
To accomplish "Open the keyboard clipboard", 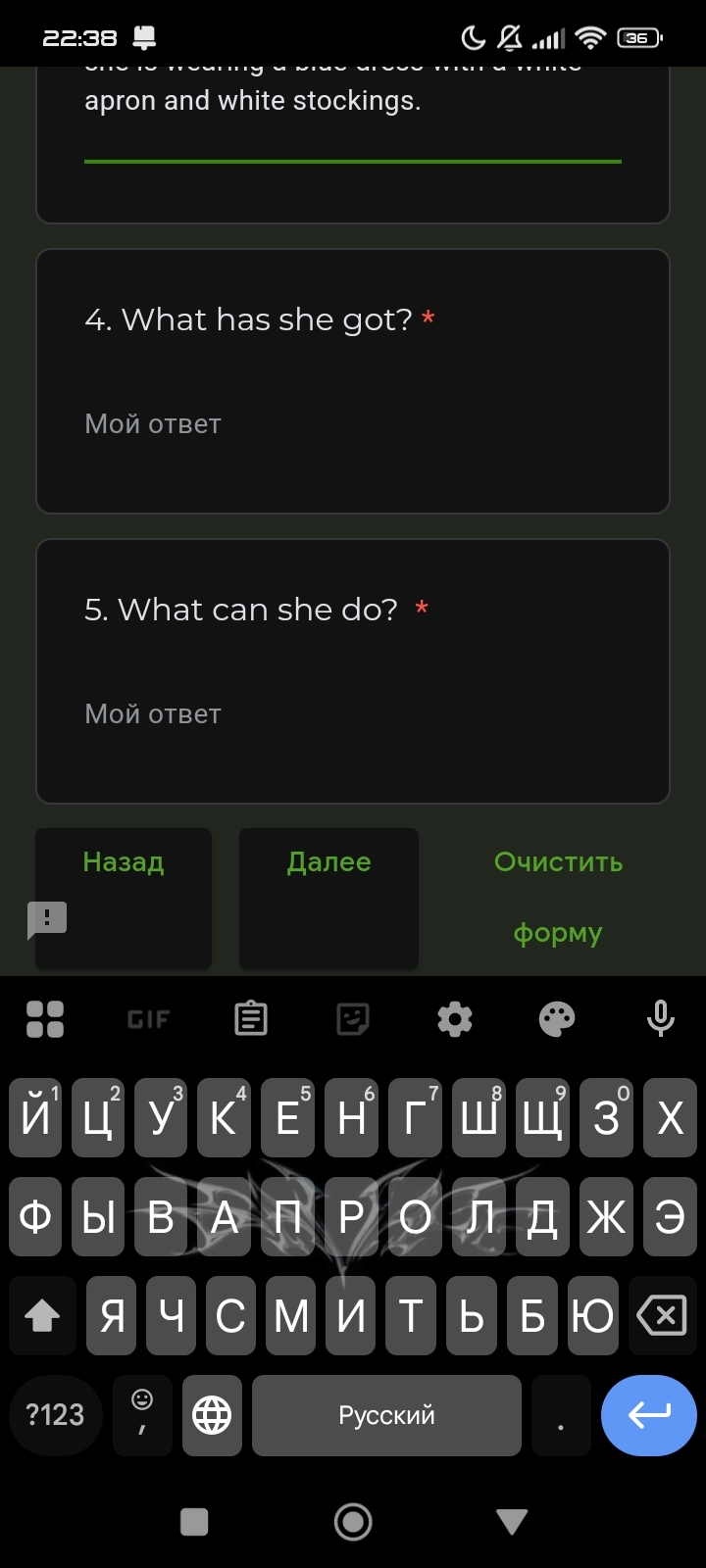I will pyautogui.click(x=251, y=1019).
